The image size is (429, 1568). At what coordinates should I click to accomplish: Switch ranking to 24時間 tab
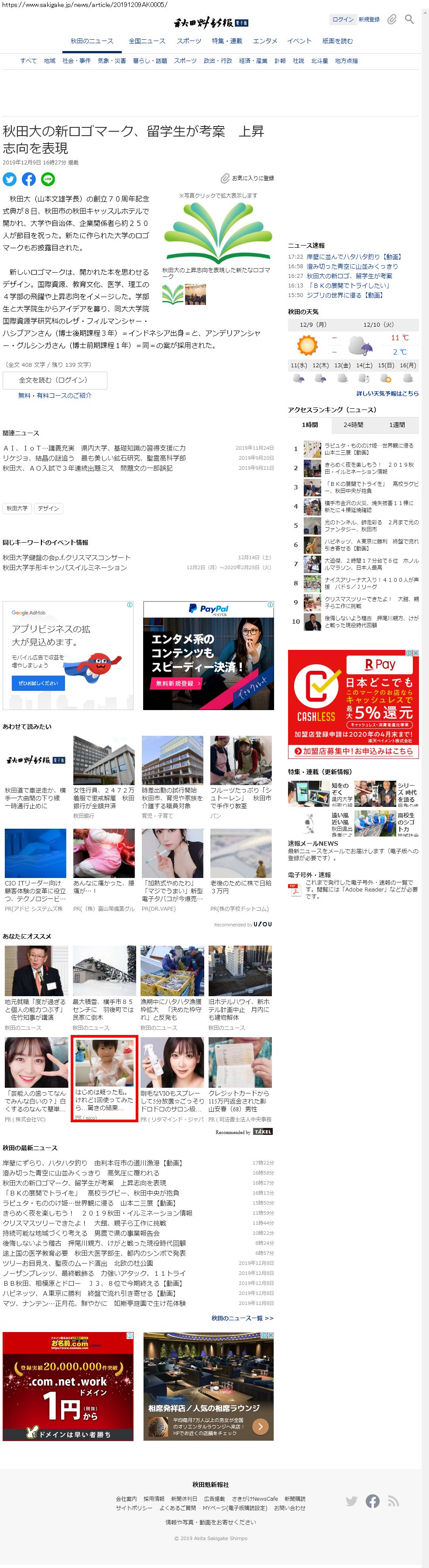(x=353, y=425)
